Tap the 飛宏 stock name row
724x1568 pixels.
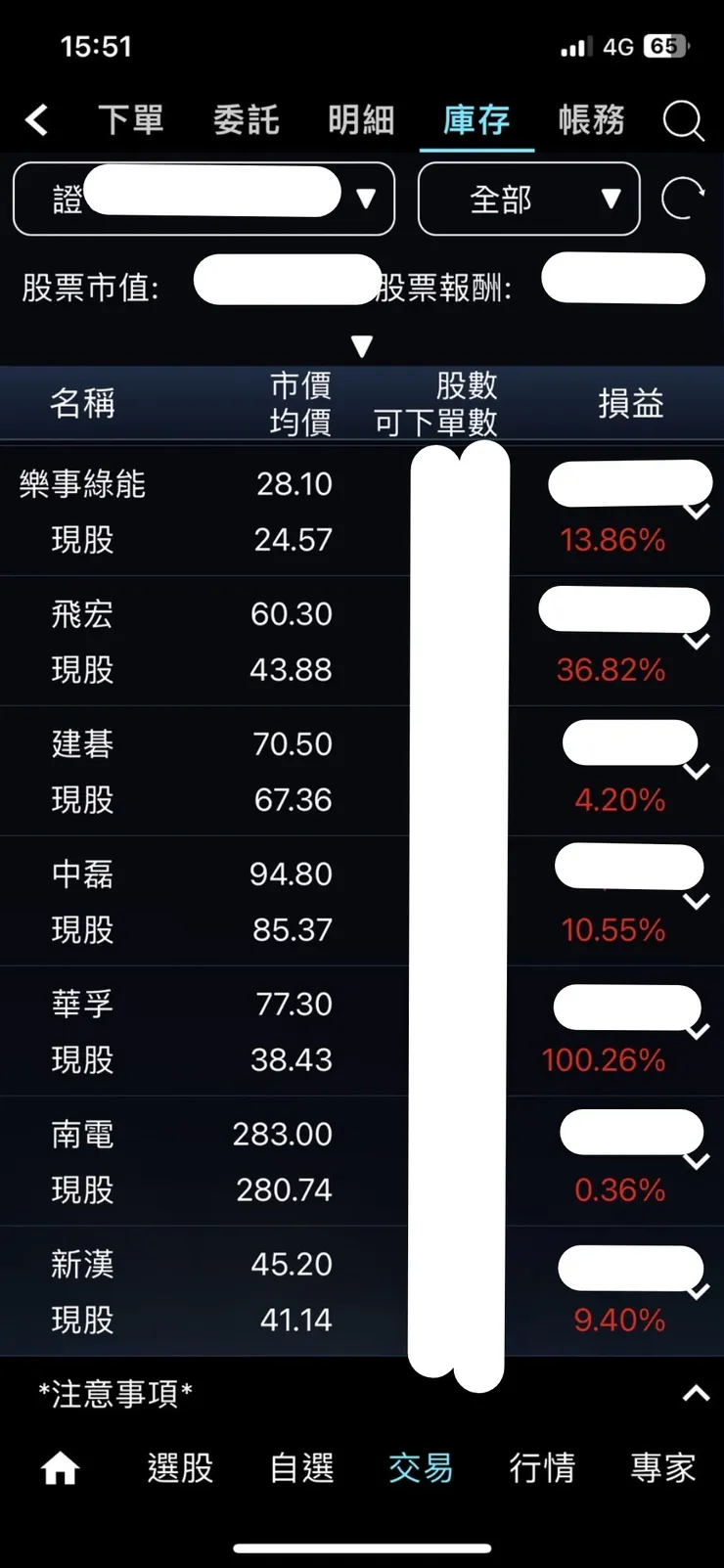click(x=80, y=614)
